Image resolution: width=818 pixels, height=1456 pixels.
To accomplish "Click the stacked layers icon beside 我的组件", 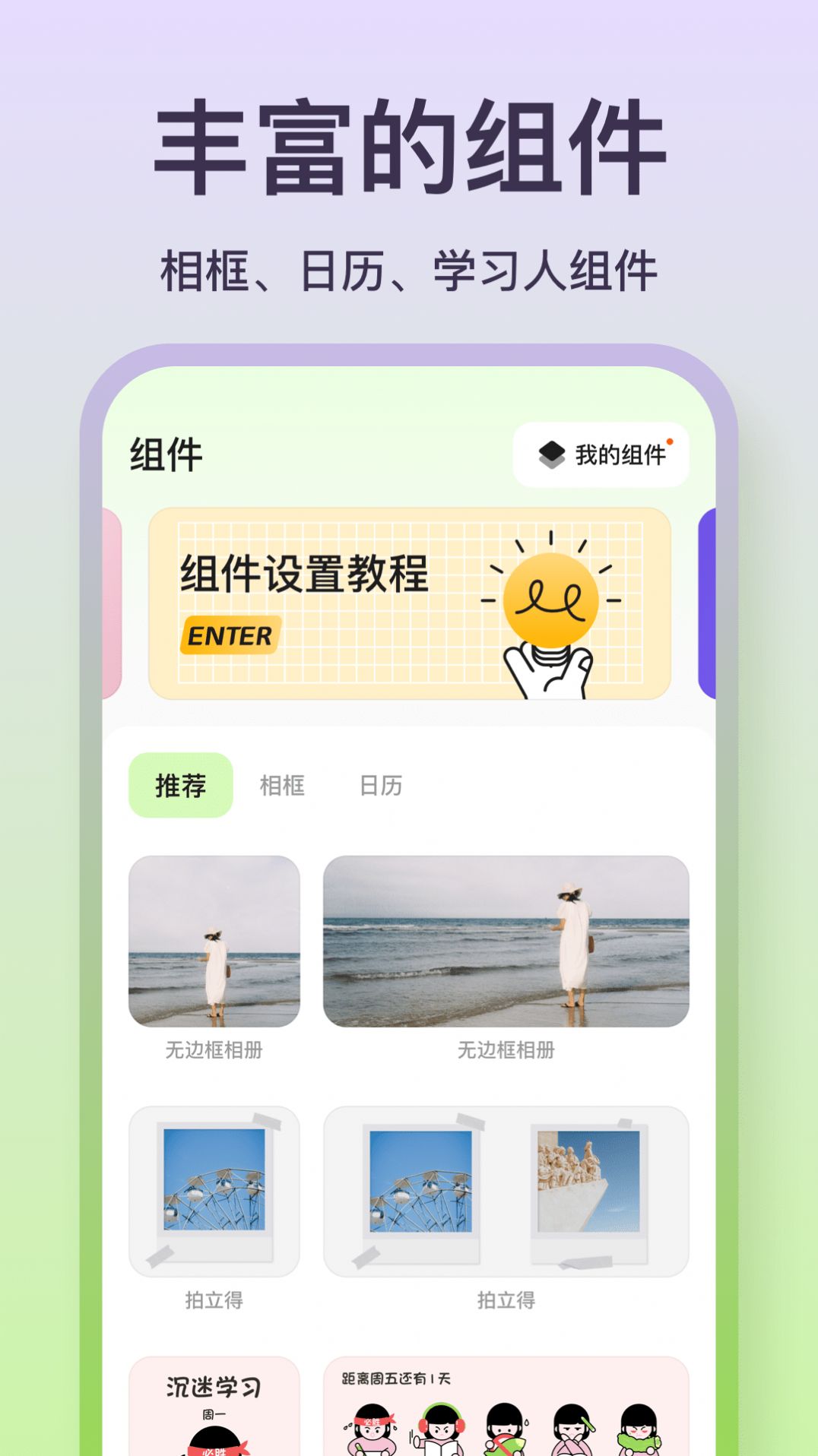I will point(550,454).
